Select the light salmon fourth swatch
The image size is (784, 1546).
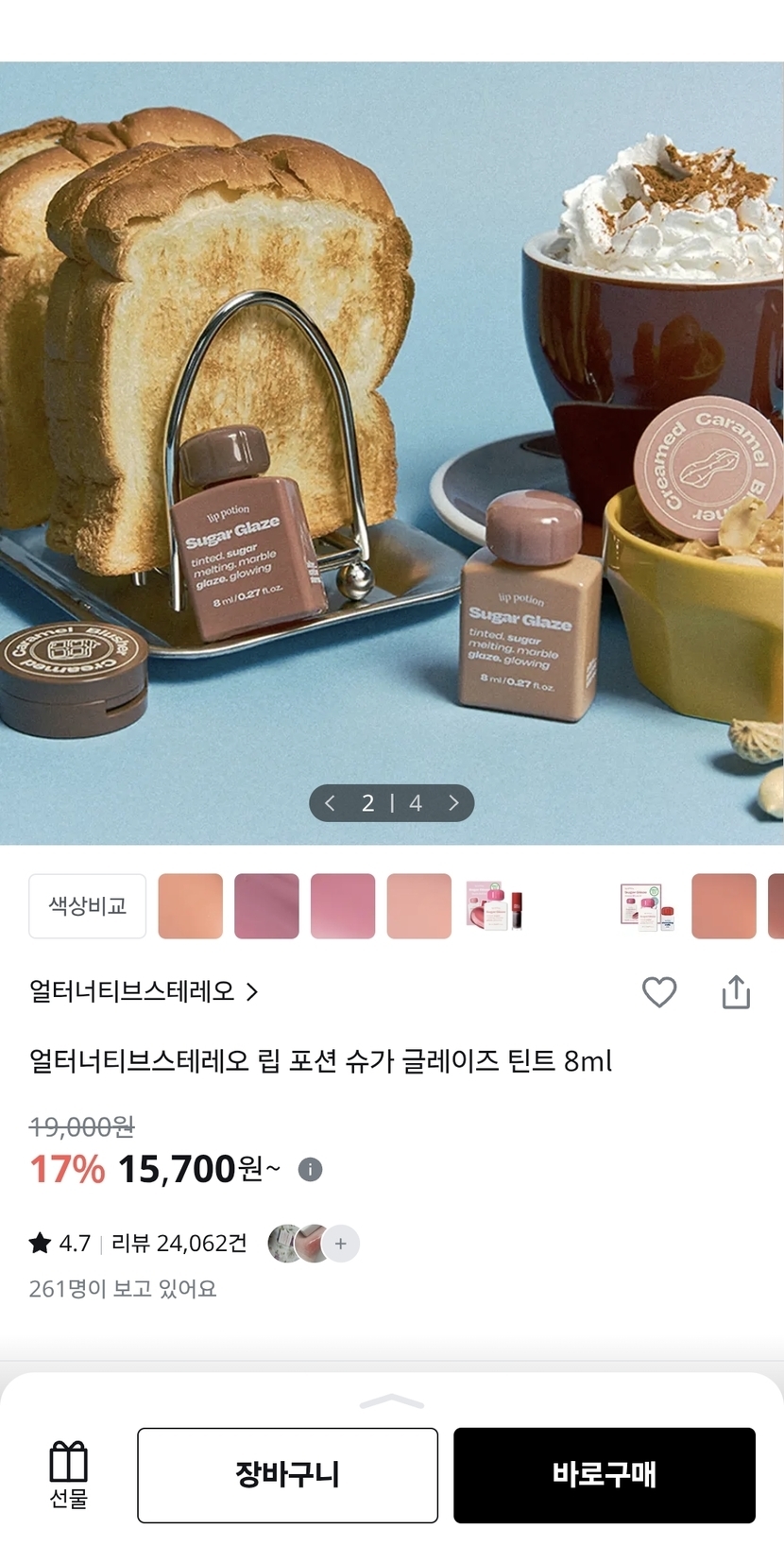coord(419,906)
